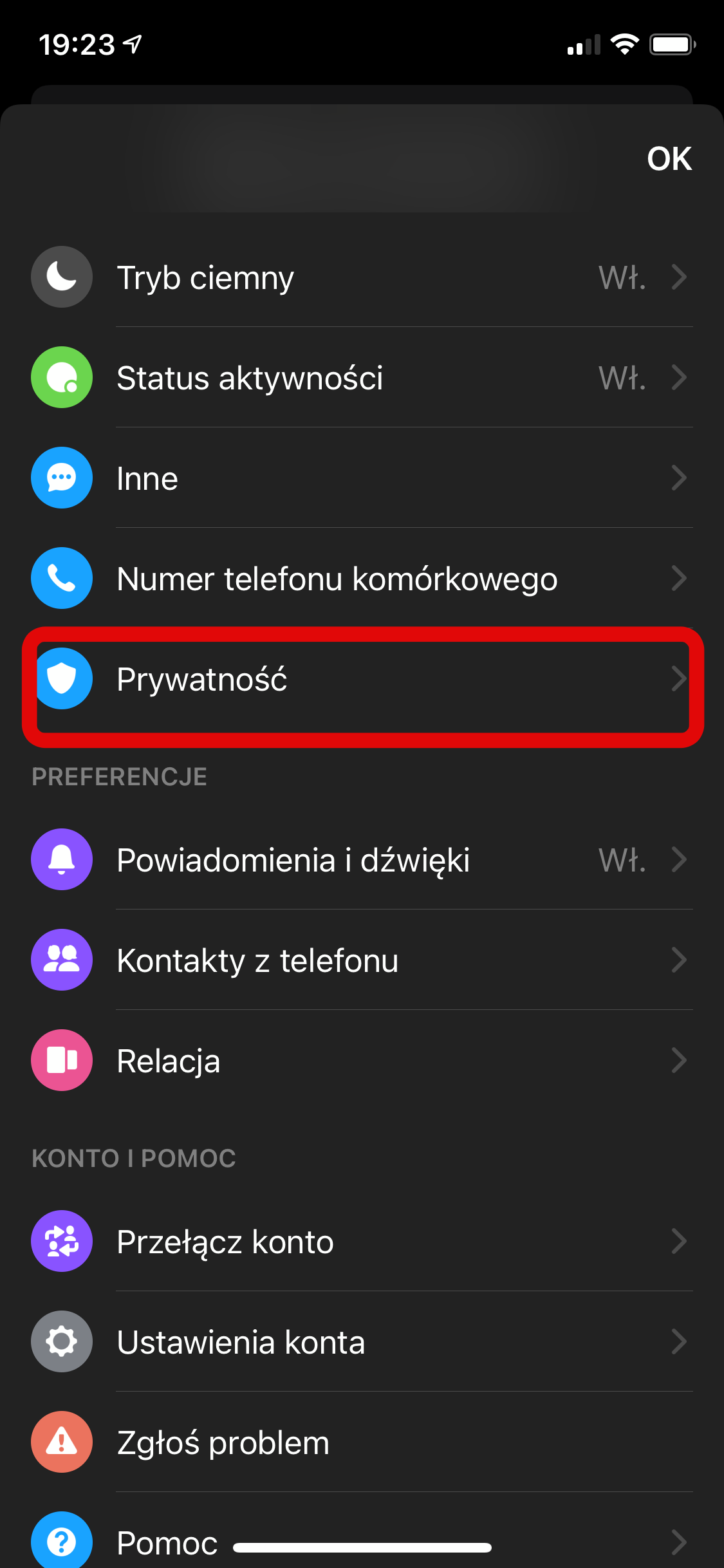This screenshot has height=1568, width=724.
Task: Tap OK to close settings
Action: (669, 158)
